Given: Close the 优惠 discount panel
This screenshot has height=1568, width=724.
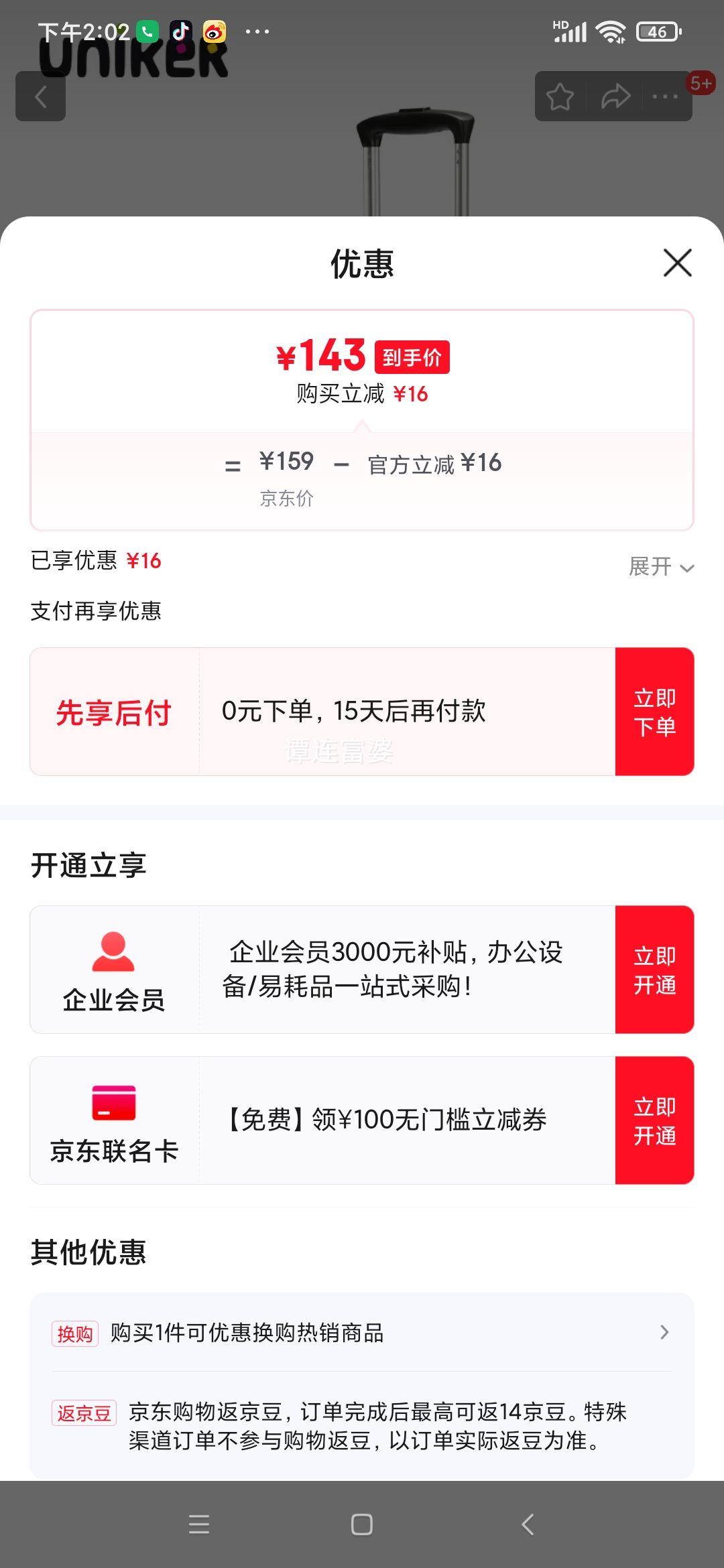Looking at the screenshot, I should click(677, 263).
